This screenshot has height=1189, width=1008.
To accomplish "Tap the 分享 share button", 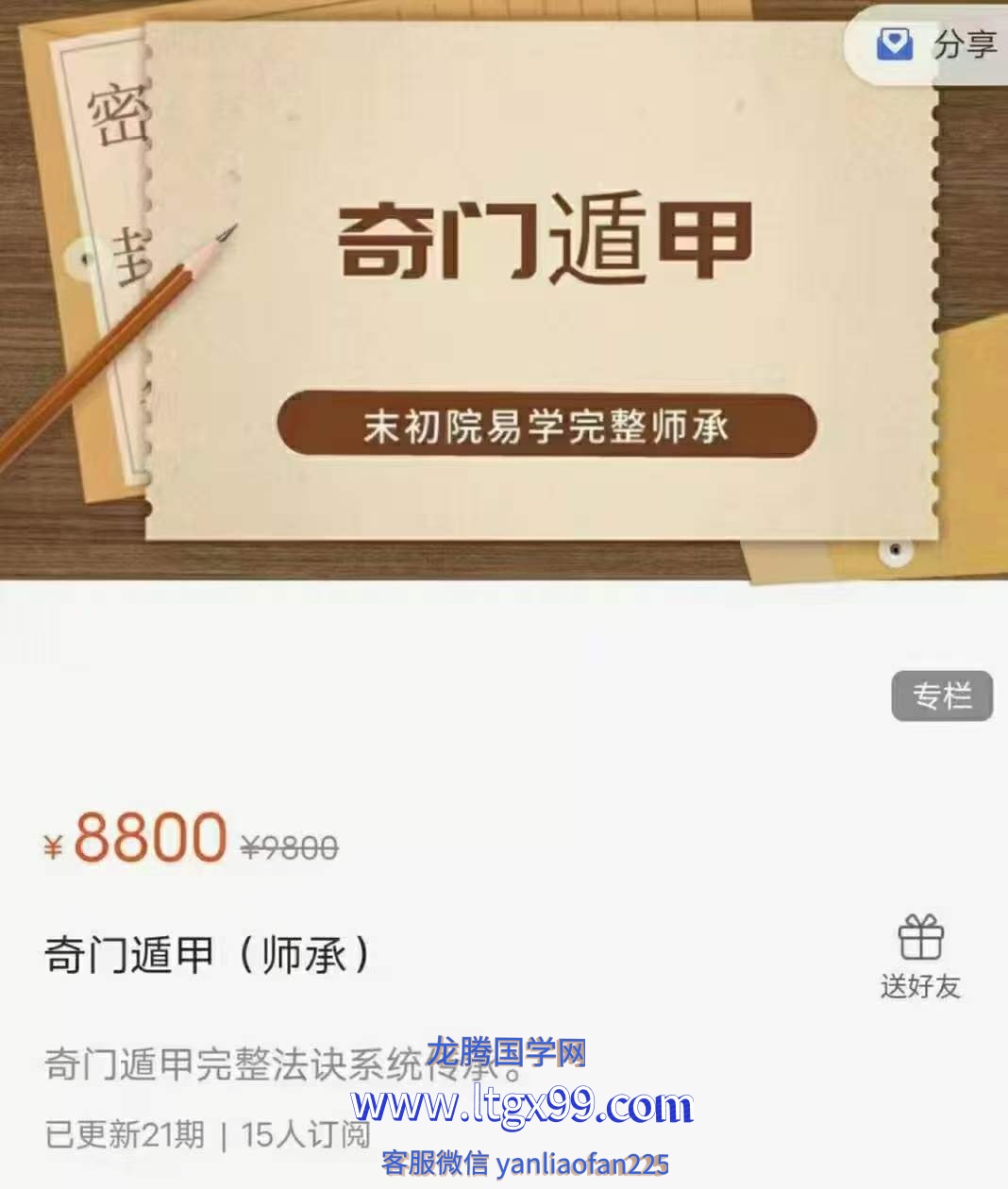I will pos(934,43).
